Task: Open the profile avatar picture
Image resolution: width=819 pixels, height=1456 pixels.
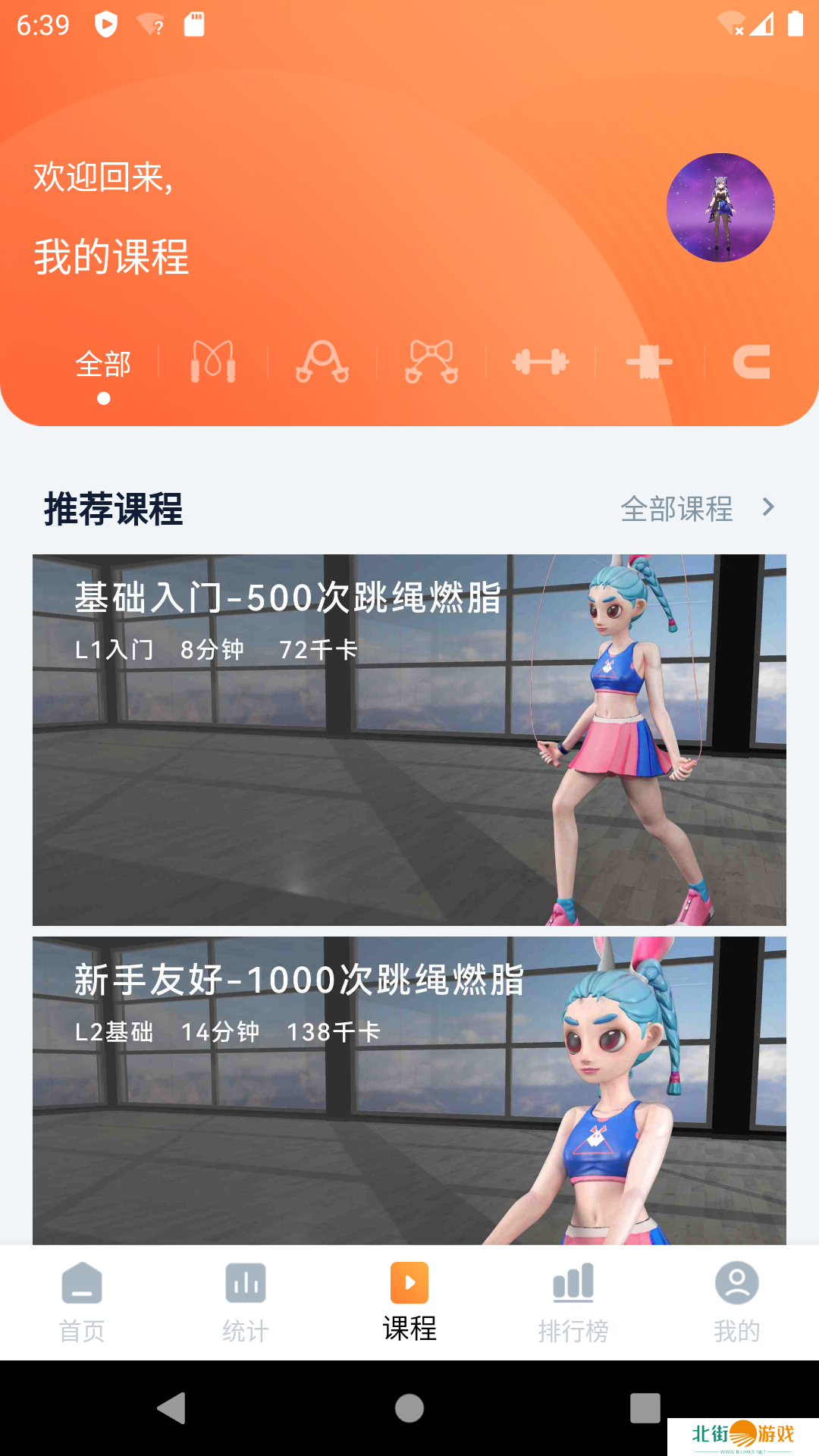Action: pos(720,207)
